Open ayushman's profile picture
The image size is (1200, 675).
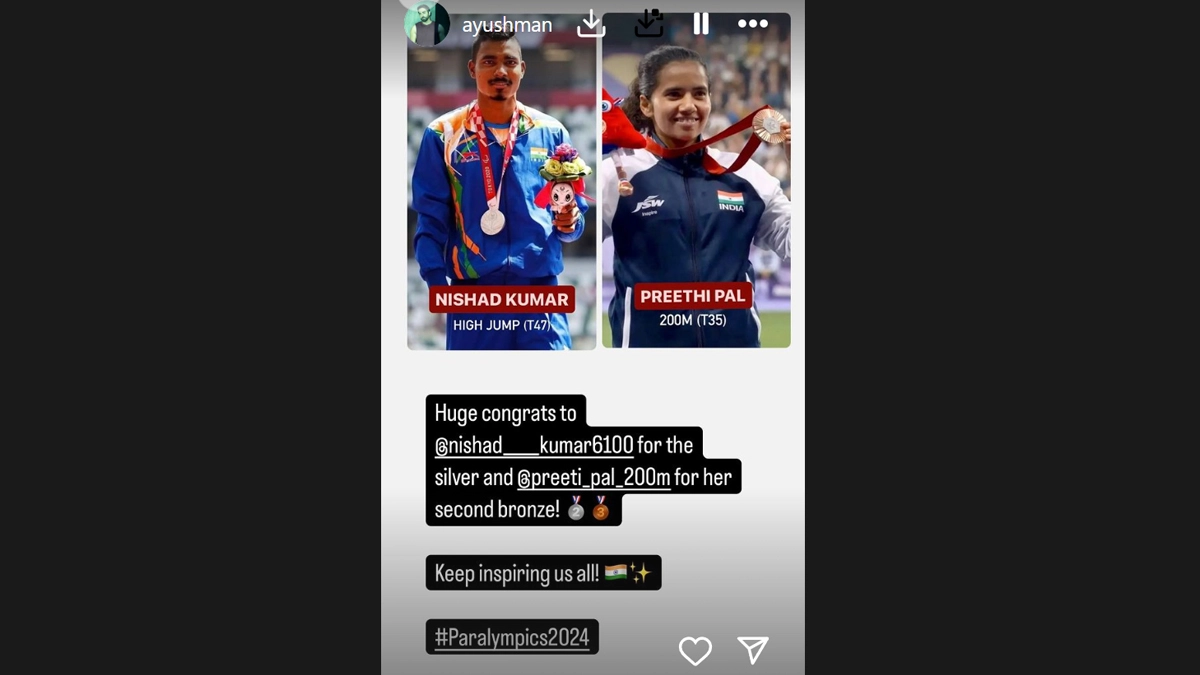click(x=426, y=23)
